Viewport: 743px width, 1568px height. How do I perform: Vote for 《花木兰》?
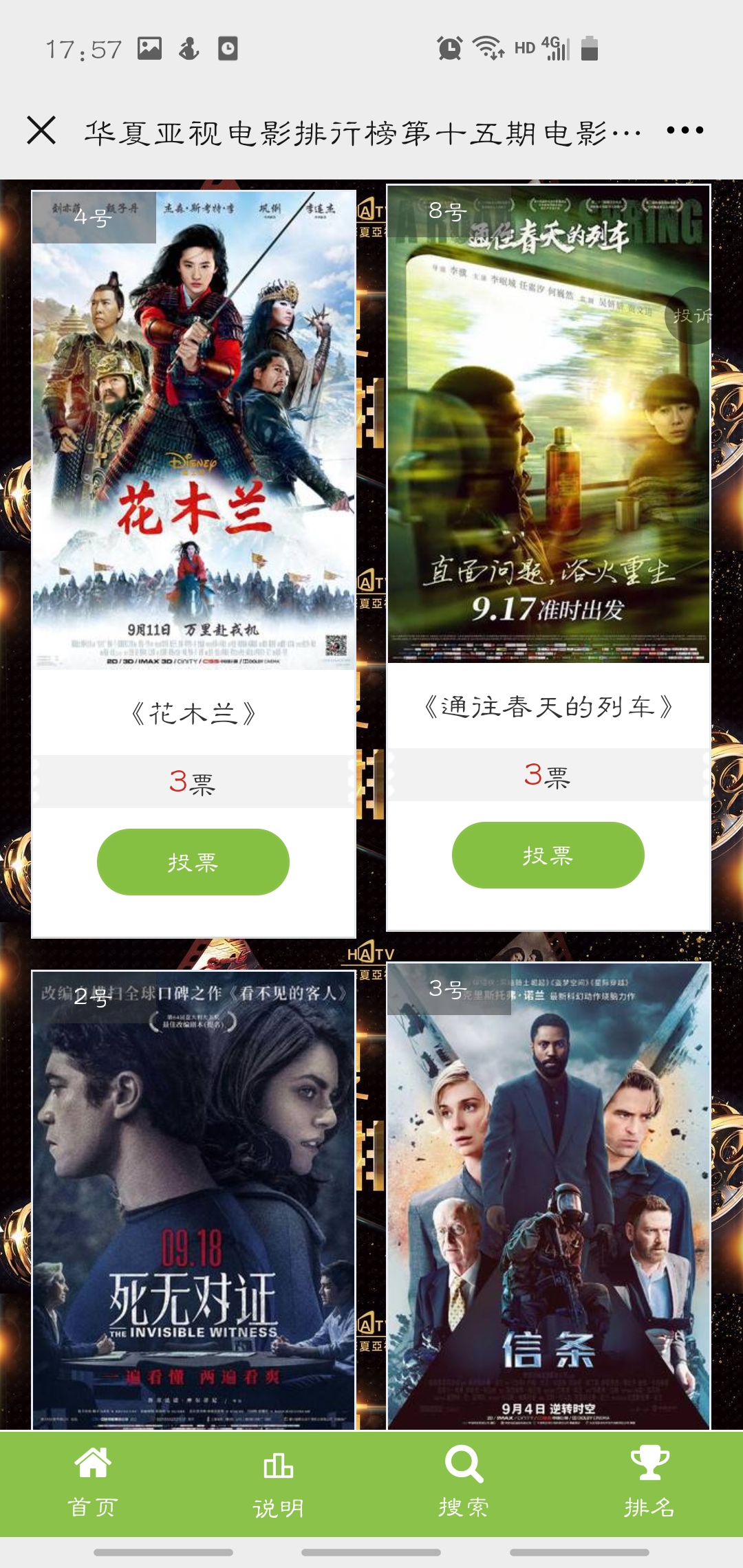click(193, 862)
